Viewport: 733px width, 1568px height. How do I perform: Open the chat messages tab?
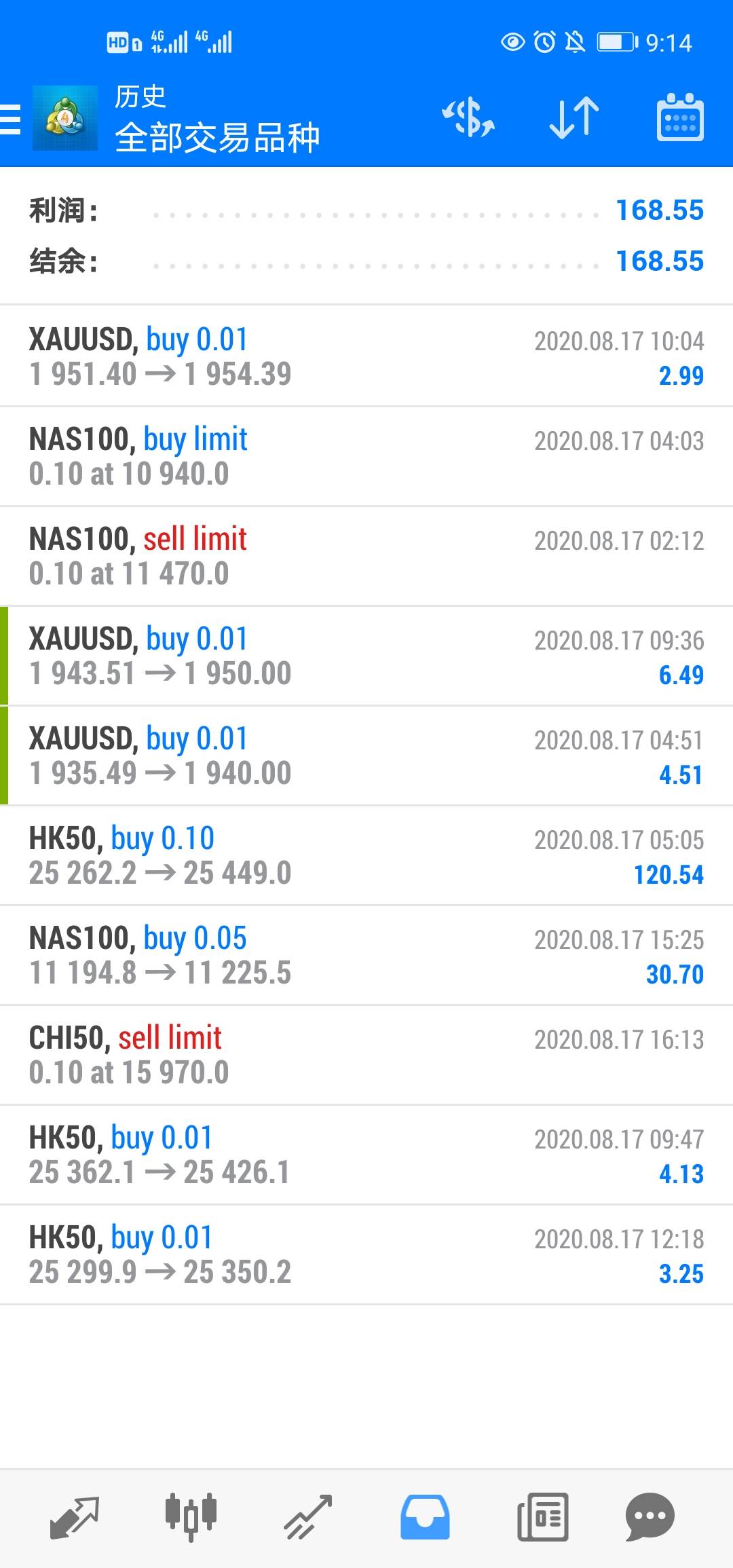[x=650, y=1517]
